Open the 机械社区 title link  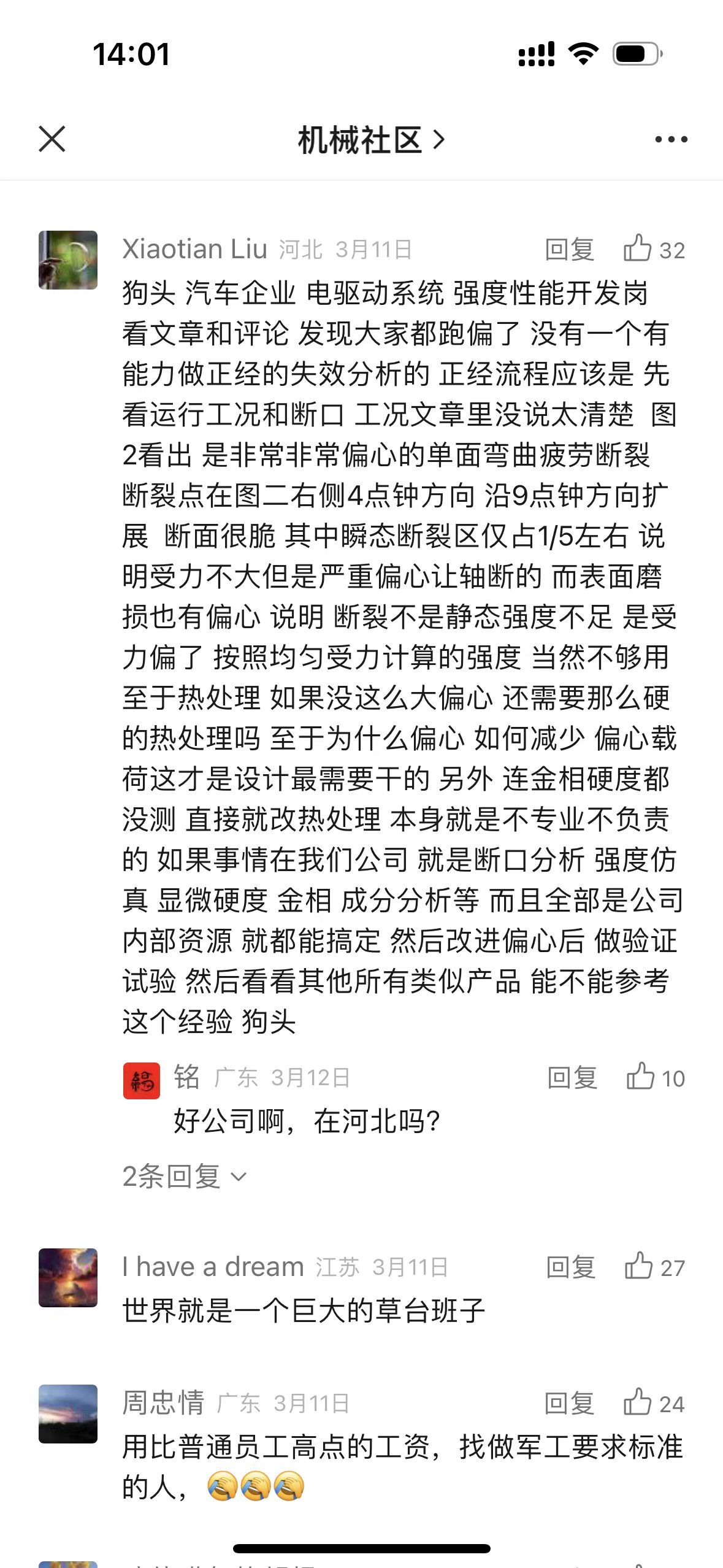370,140
